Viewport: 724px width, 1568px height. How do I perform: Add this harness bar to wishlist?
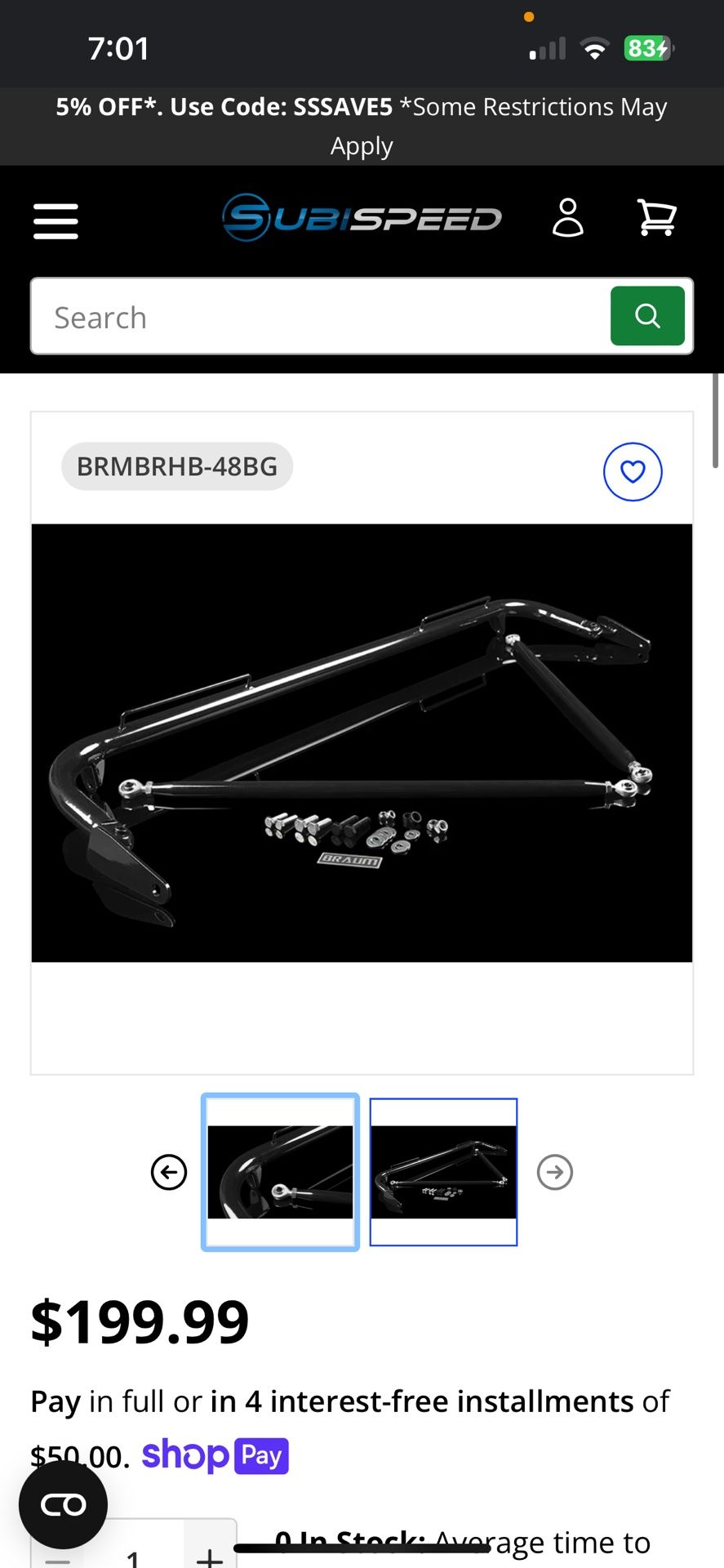coord(633,471)
